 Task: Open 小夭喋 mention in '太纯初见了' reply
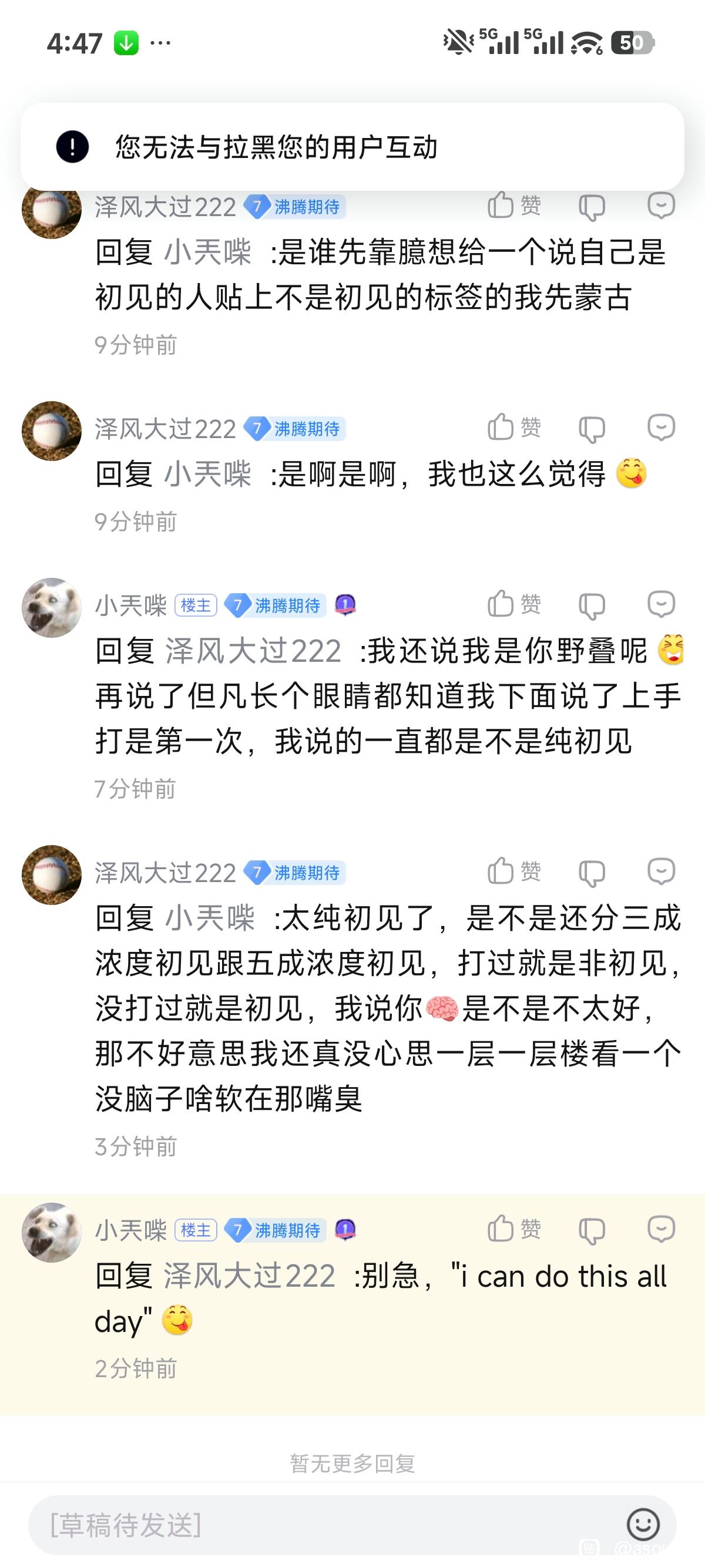point(209,918)
